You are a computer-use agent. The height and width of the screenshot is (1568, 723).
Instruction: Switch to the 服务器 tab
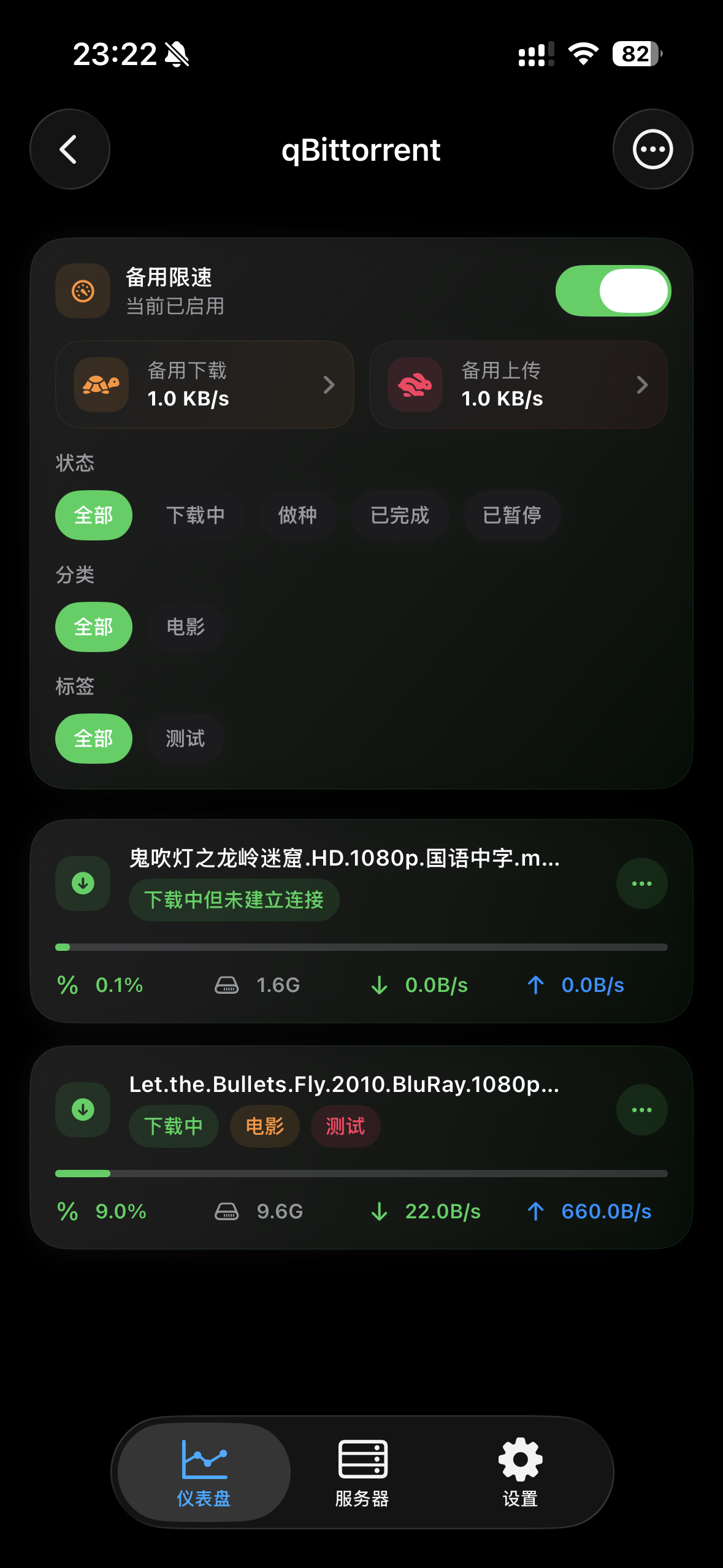(x=362, y=1472)
